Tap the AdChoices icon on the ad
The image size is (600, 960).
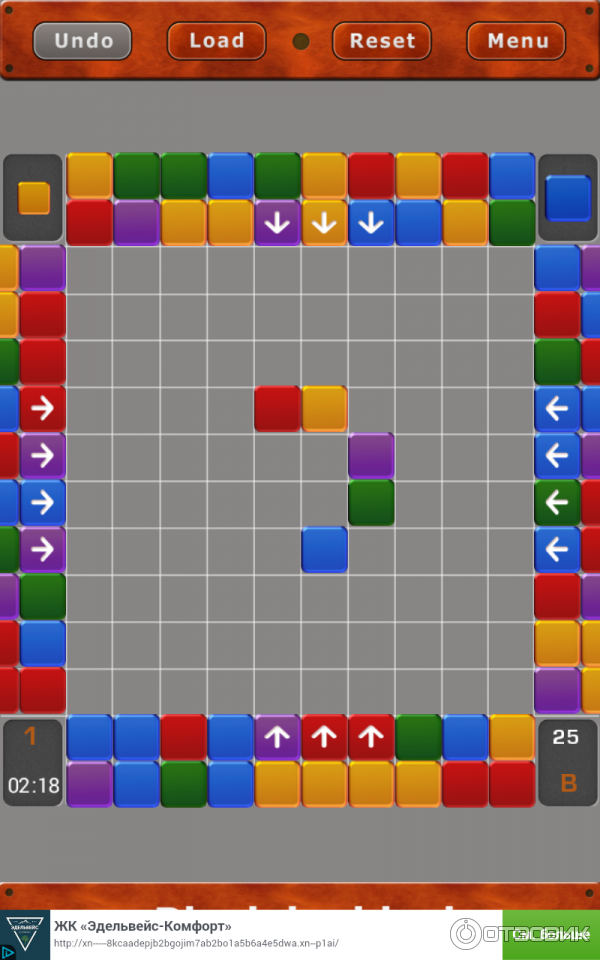(x=6, y=953)
